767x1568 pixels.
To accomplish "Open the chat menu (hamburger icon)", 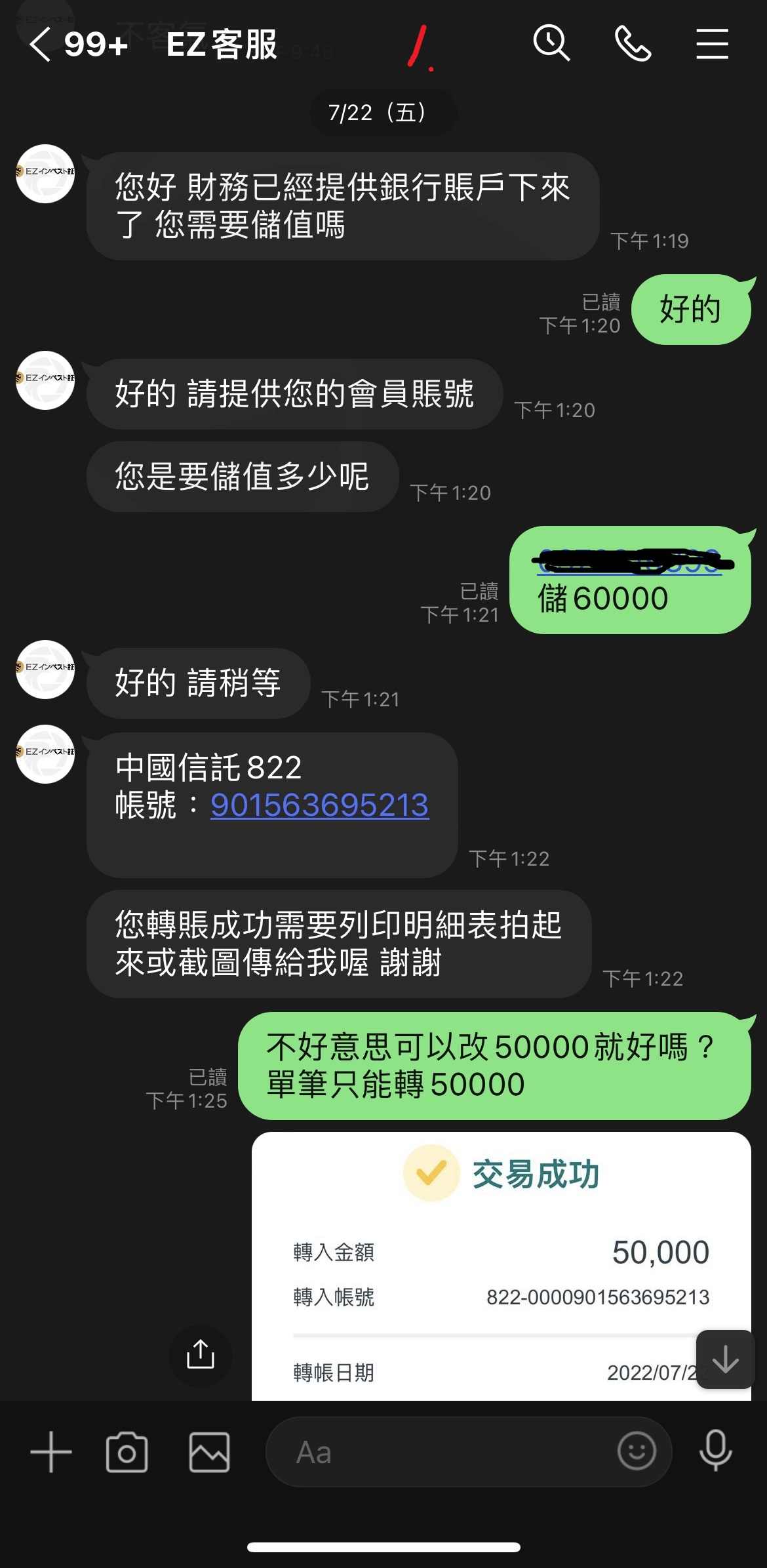I will 712,44.
